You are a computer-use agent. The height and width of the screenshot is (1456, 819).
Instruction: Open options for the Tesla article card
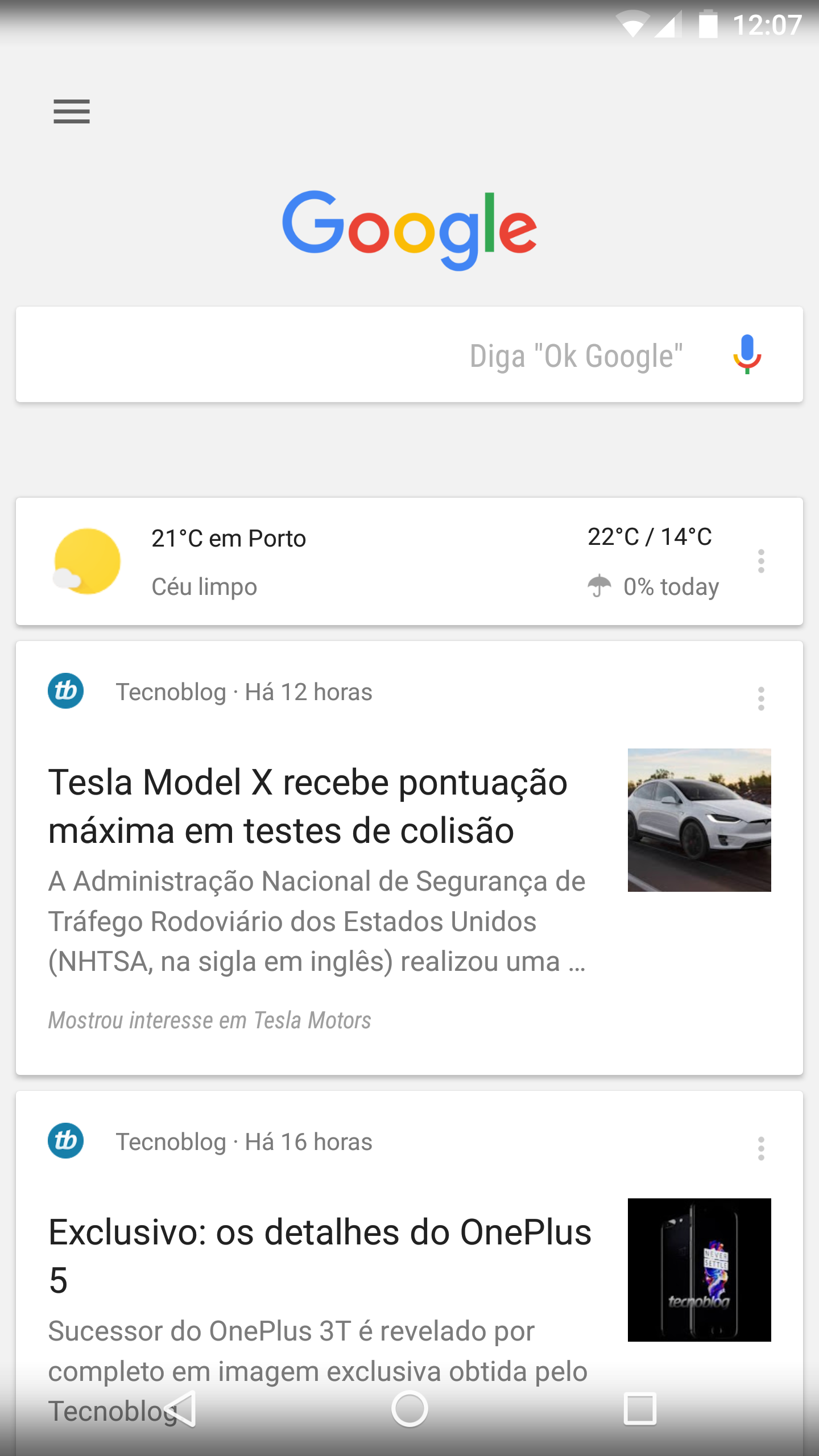(761, 698)
